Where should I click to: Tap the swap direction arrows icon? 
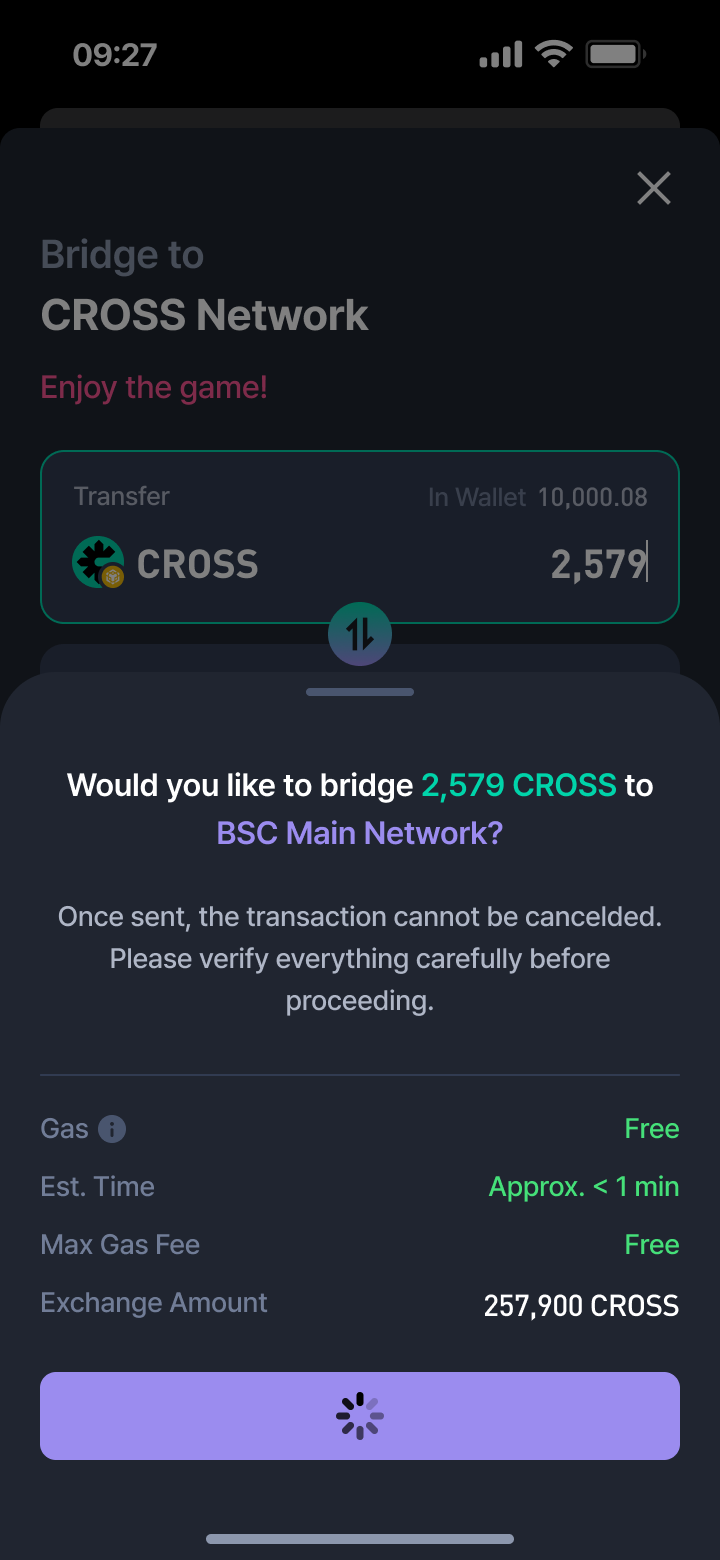pos(360,634)
